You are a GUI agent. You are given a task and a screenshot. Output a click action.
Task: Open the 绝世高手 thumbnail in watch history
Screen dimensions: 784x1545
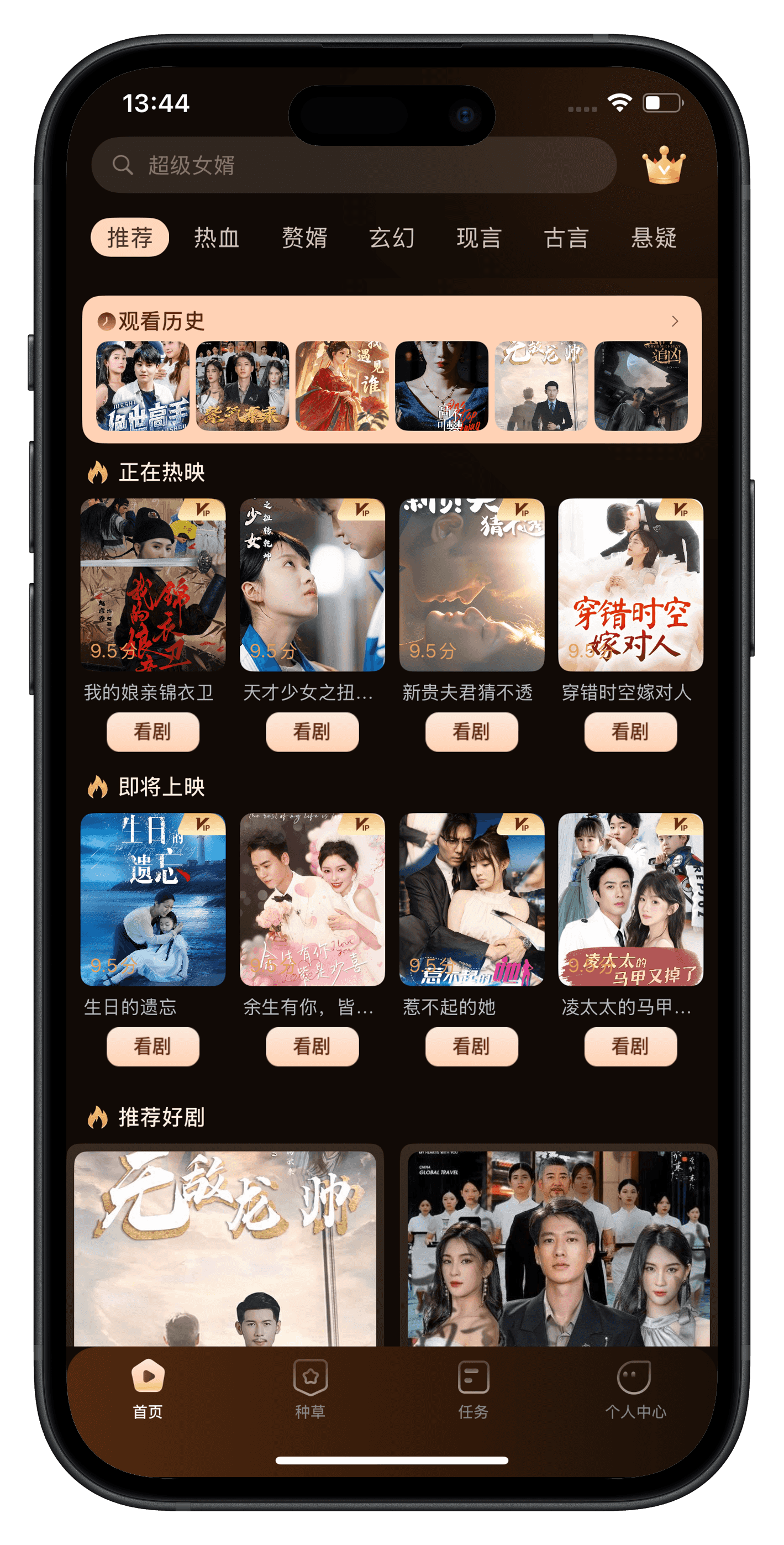tap(143, 386)
